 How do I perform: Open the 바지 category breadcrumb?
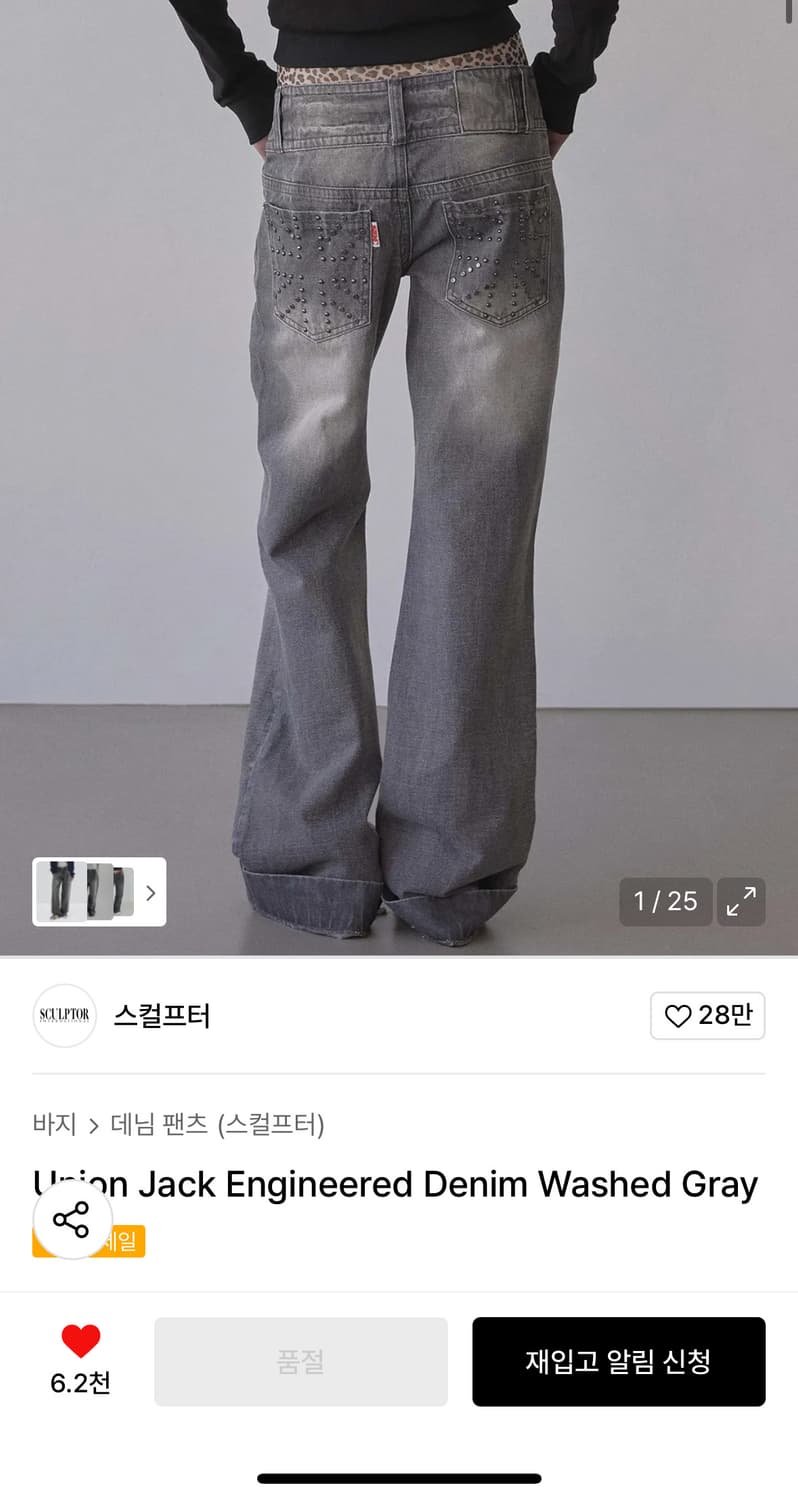[x=53, y=1124]
